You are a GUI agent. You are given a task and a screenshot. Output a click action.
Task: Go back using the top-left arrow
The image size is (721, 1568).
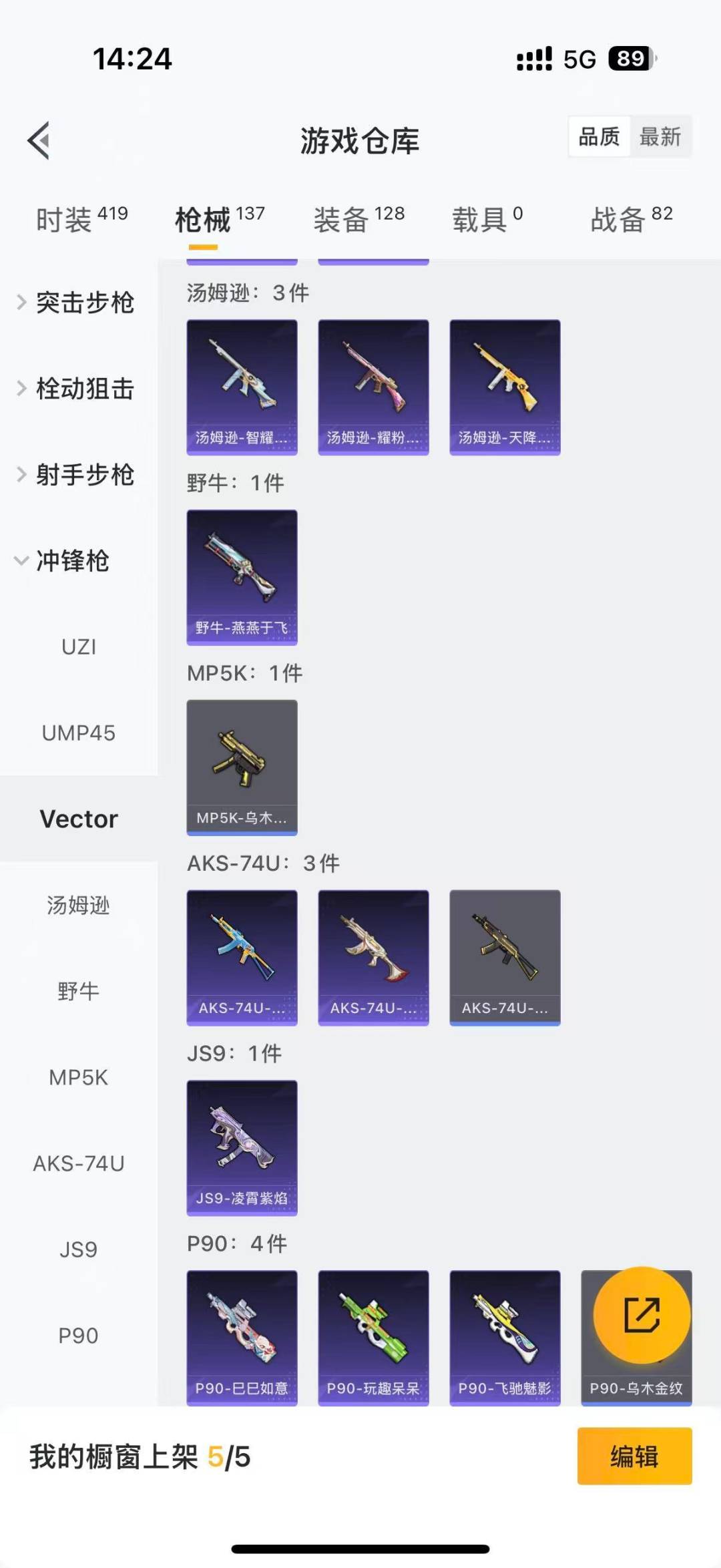(x=39, y=140)
